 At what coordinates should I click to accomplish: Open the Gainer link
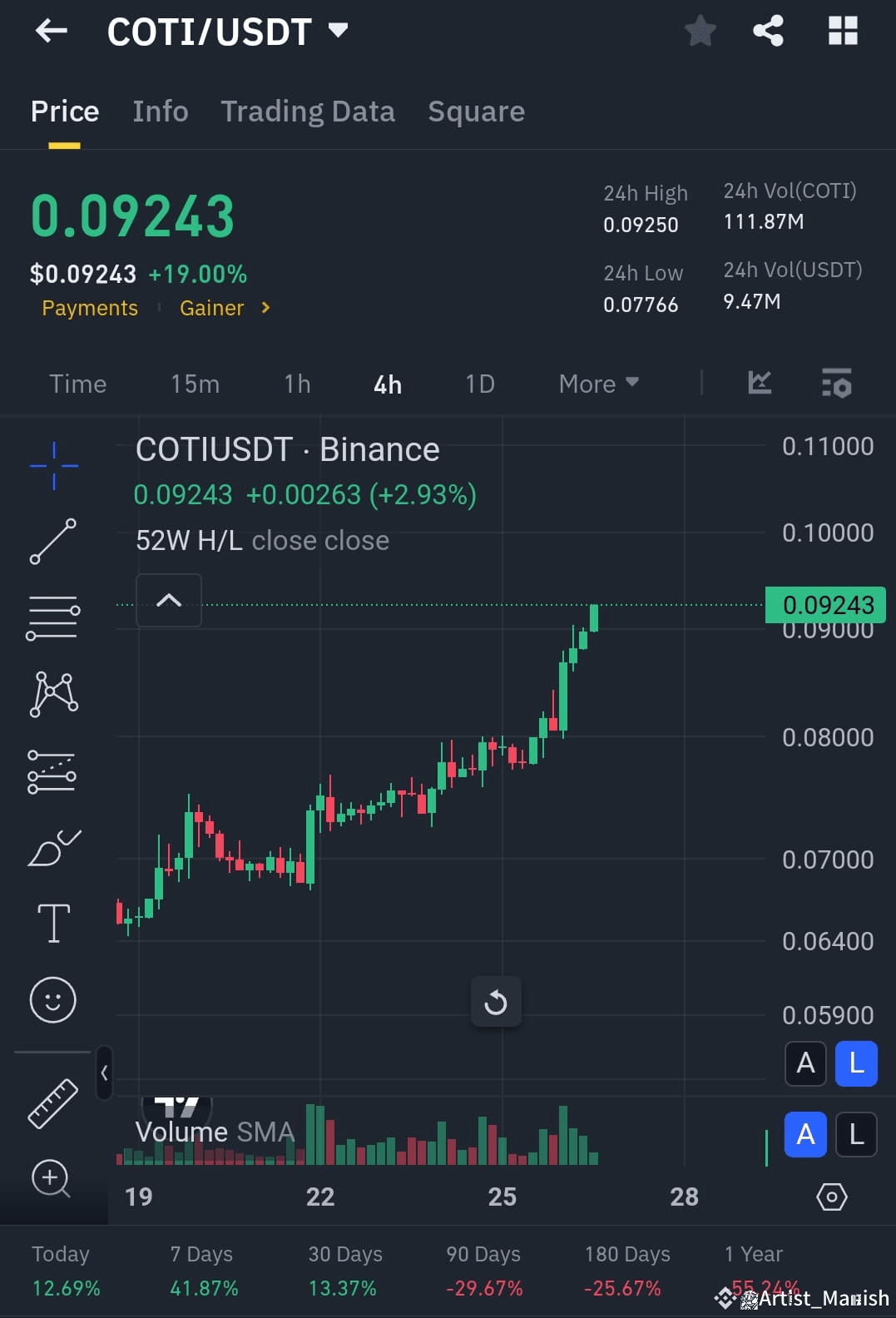[212, 308]
